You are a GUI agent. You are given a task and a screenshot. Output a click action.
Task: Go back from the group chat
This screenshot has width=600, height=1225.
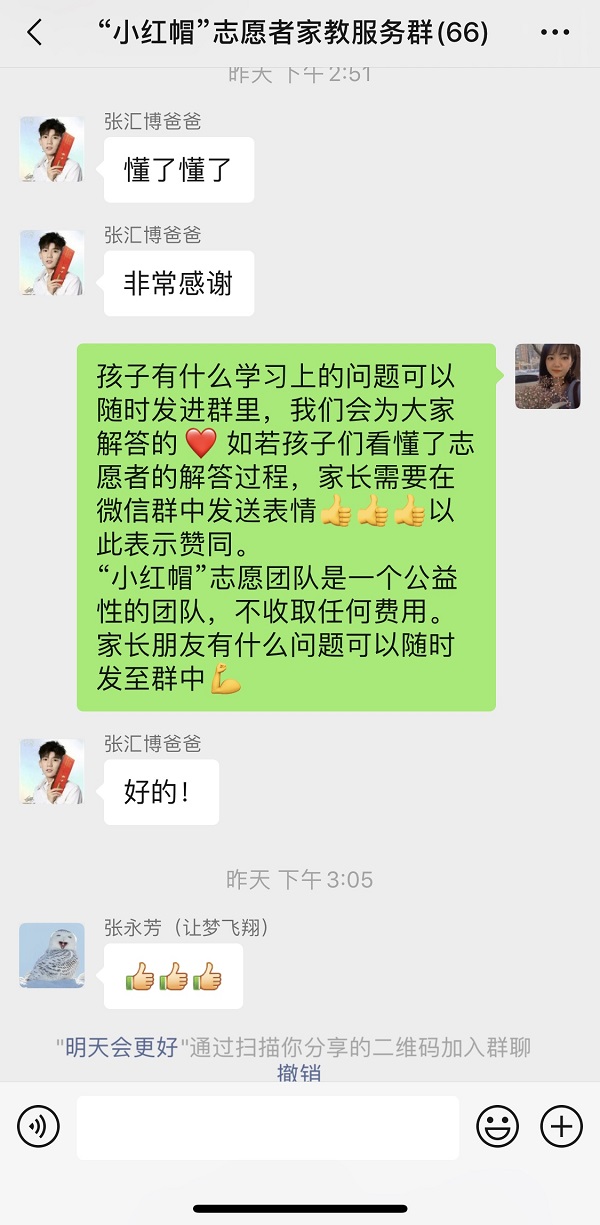point(35,33)
